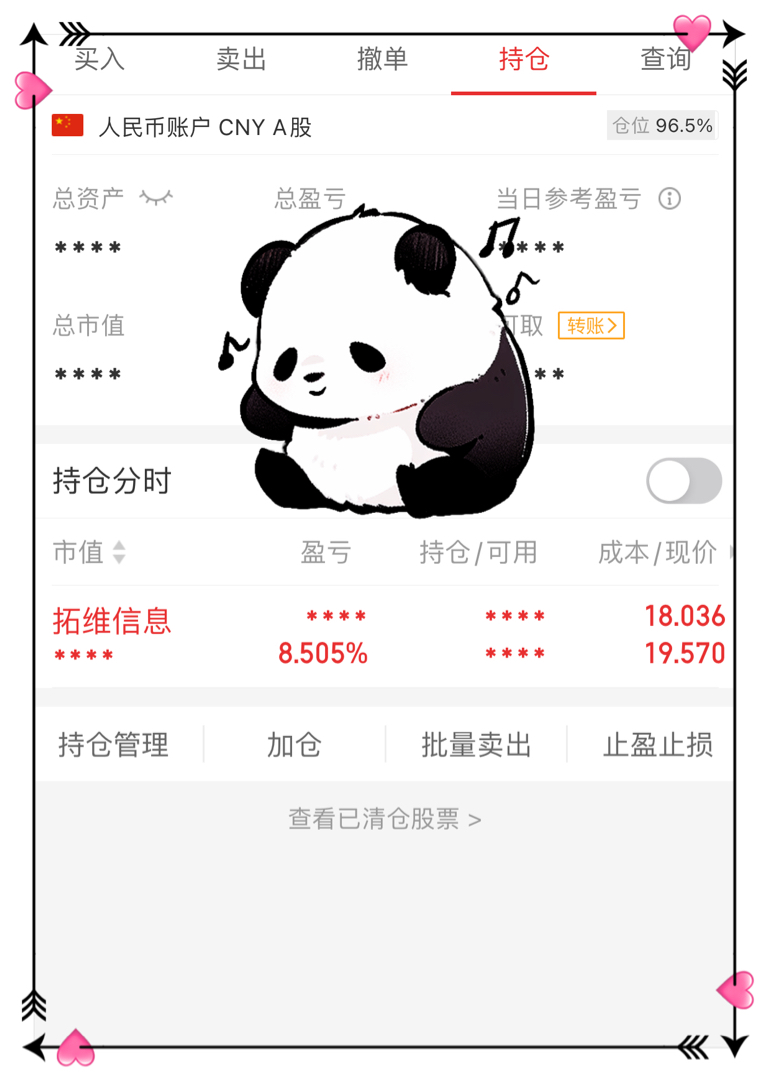Switch to the 卖出 tab
768x1081 pixels.
(241, 59)
